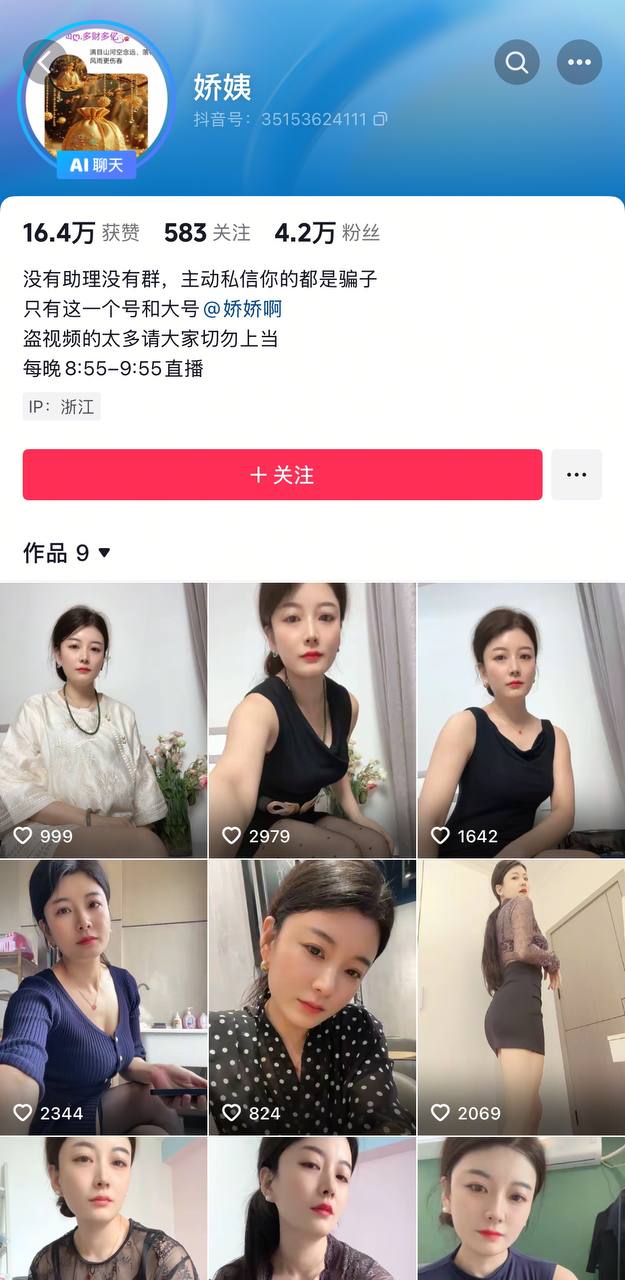Play the video with 824 likes
The image size is (625, 1280).
coord(312,997)
